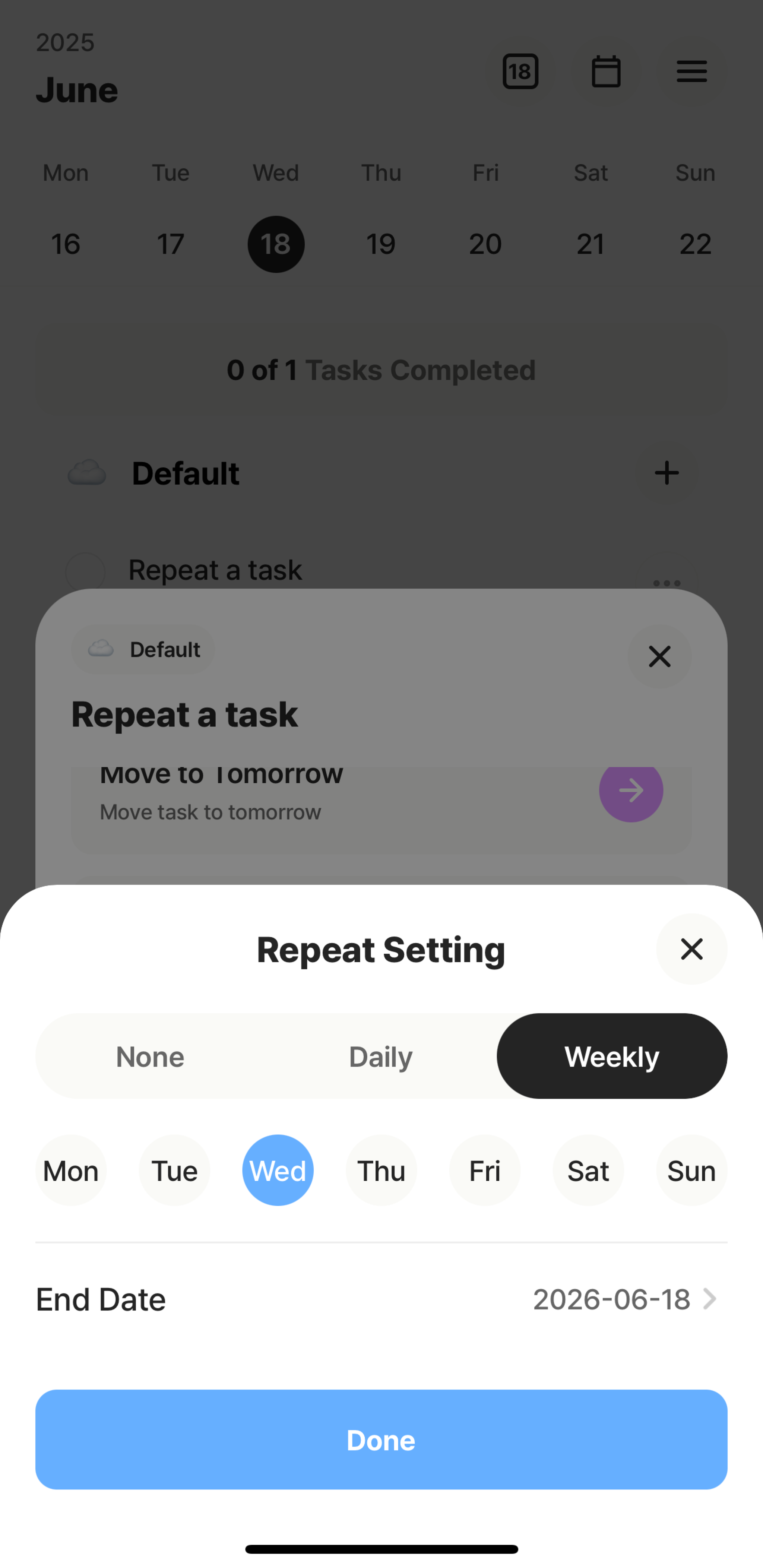
Task: Open the End Date picker
Action: (624, 1299)
